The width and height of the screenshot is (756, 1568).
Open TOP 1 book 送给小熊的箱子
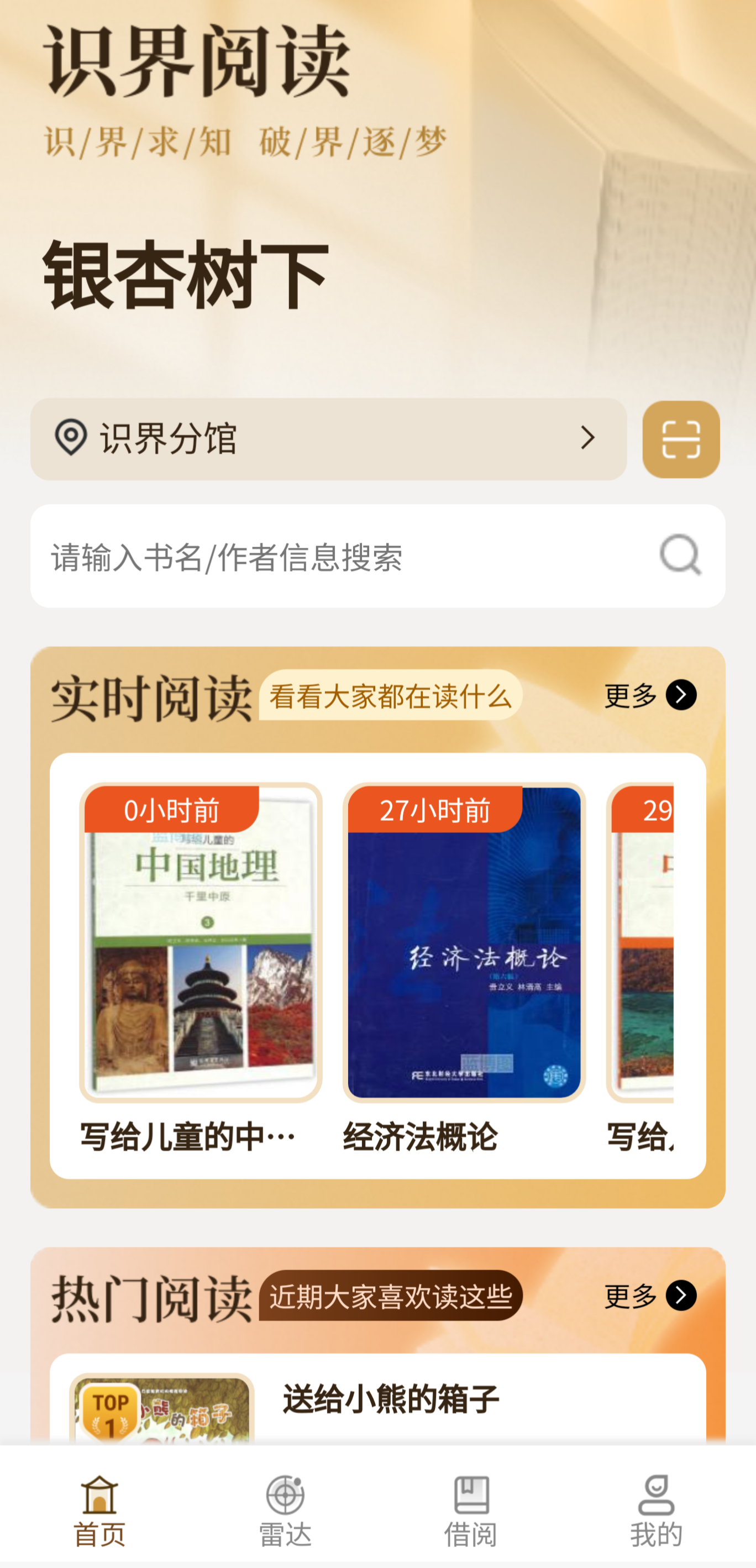(x=390, y=1400)
